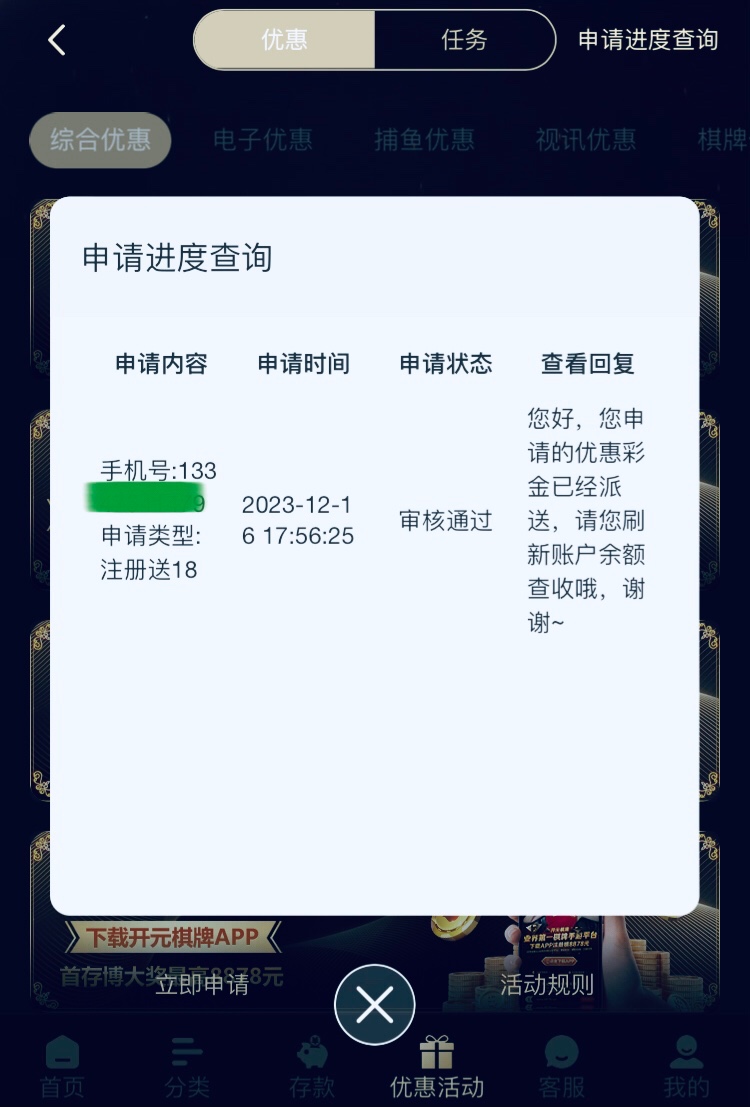Open the 我的 tab
The image size is (750, 1107).
click(686, 1067)
